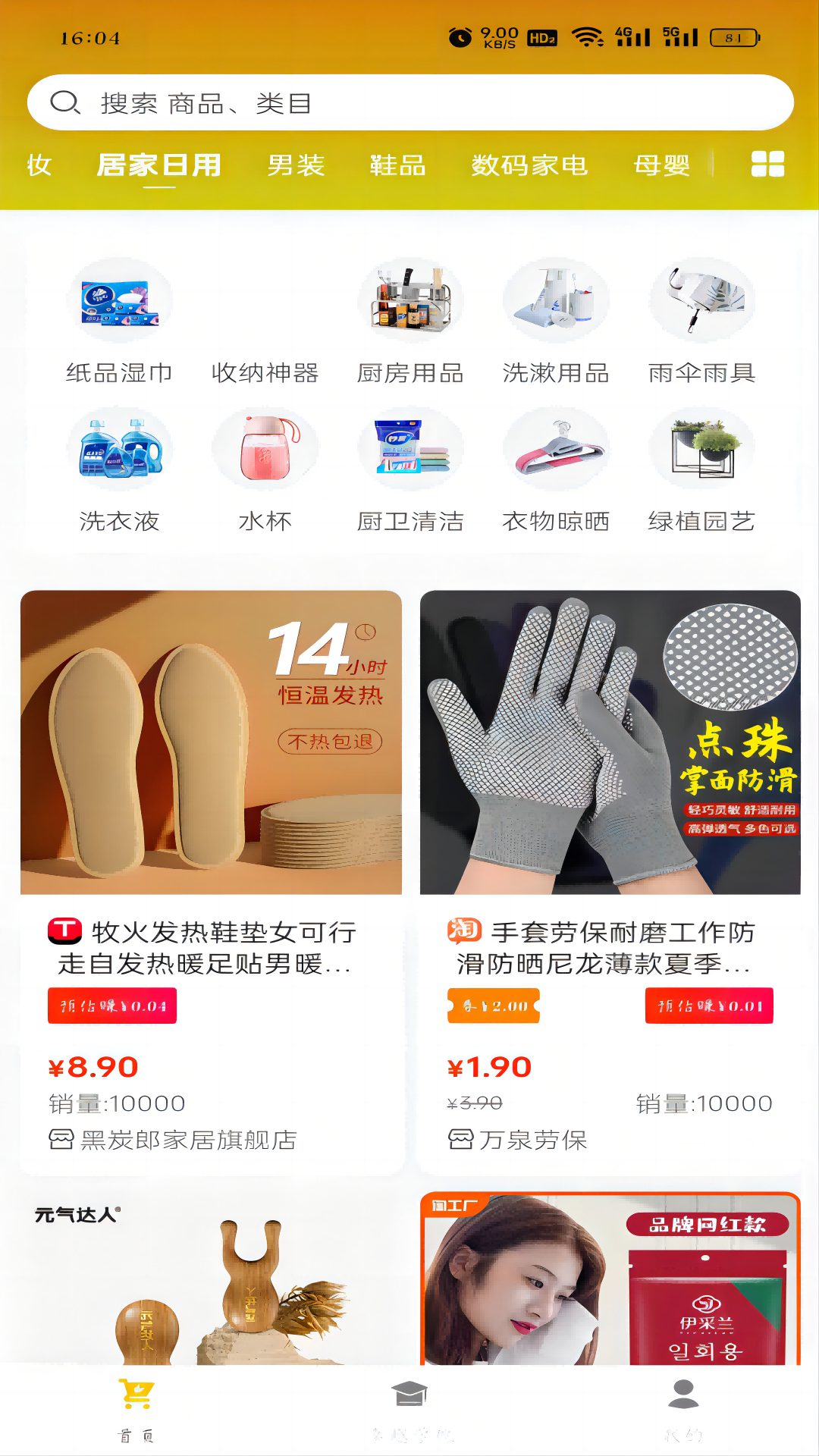
Task: Switch to the 男装 tab
Action: click(296, 165)
